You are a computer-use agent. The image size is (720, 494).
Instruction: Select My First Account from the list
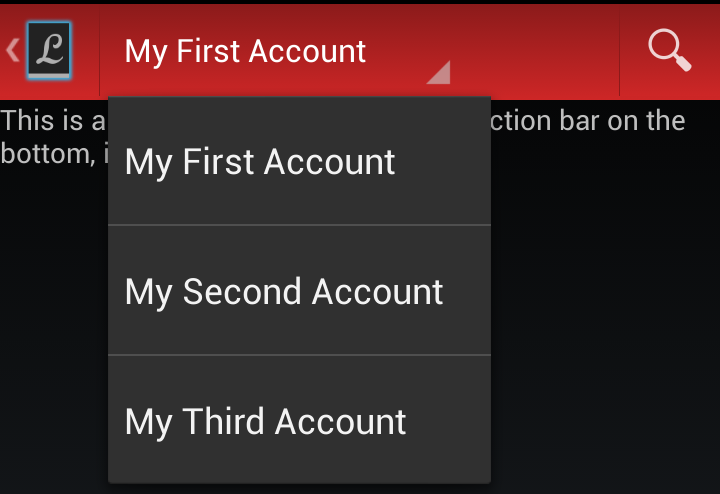point(299,162)
